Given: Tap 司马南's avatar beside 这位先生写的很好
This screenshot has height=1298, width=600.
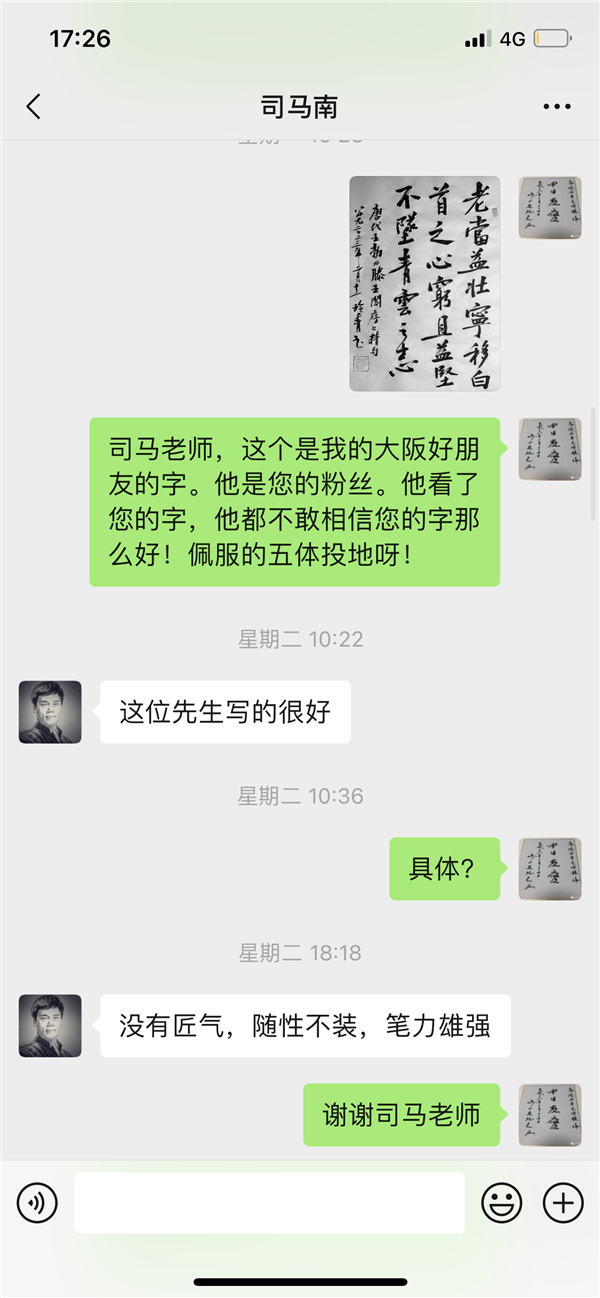Looking at the screenshot, I should pyautogui.click(x=50, y=711).
